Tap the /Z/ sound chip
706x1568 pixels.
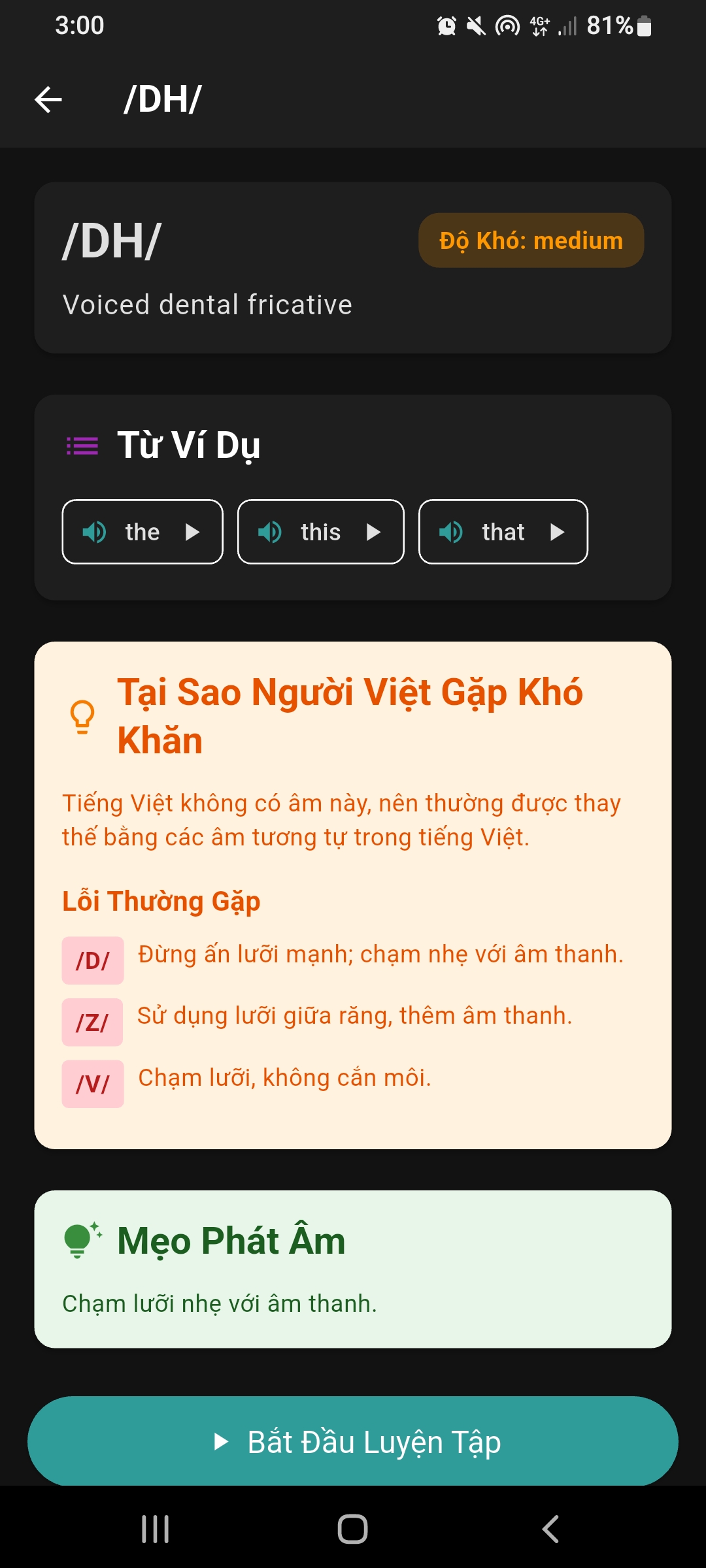pos(92,1021)
